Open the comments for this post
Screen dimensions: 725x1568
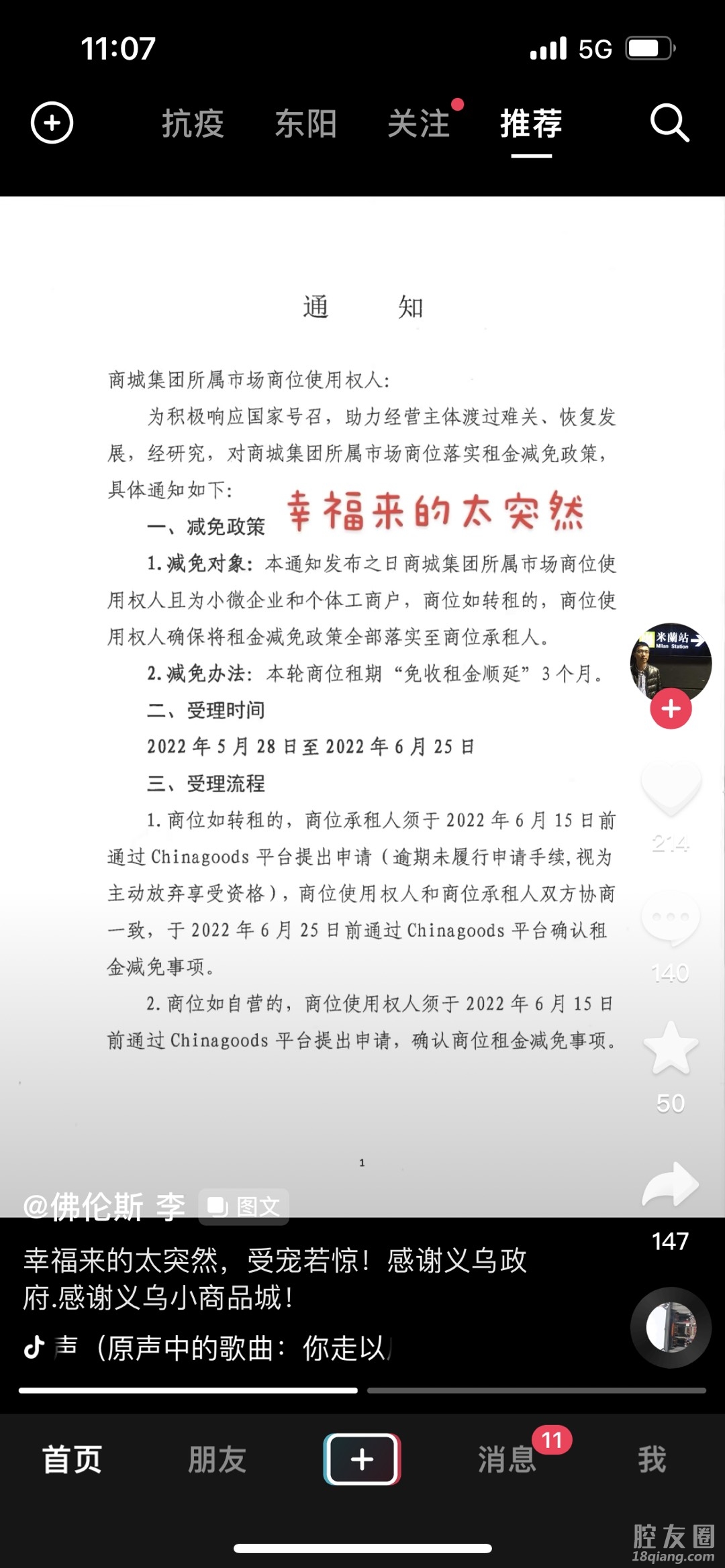(x=671, y=918)
